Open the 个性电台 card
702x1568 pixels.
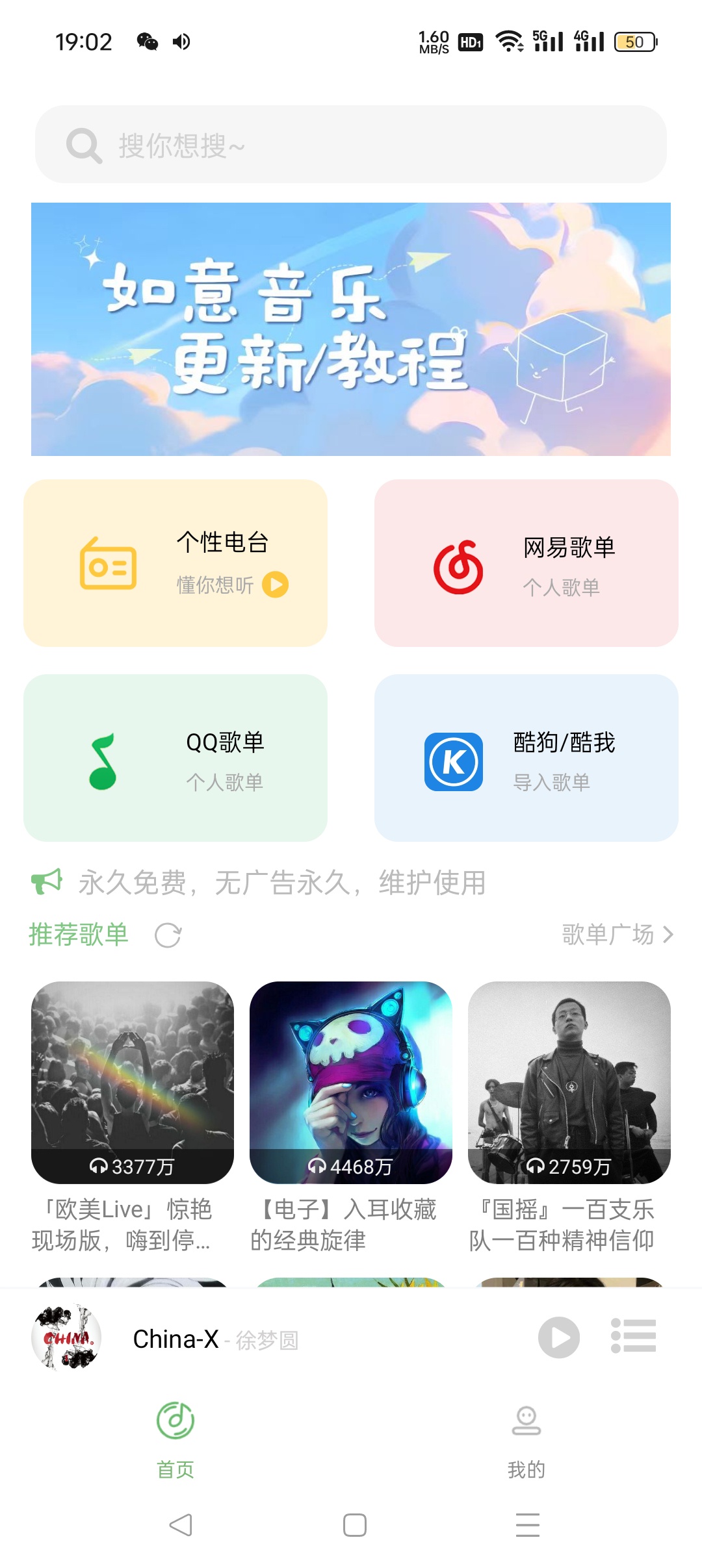pos(175,563)
